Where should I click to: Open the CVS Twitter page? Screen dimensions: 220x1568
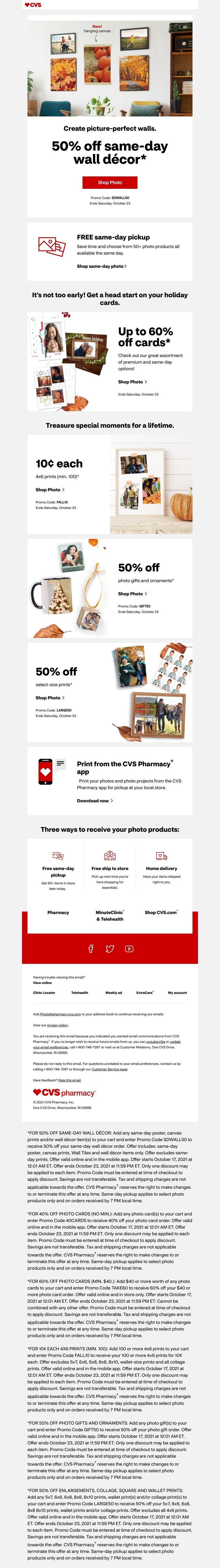tap(110, 948)
